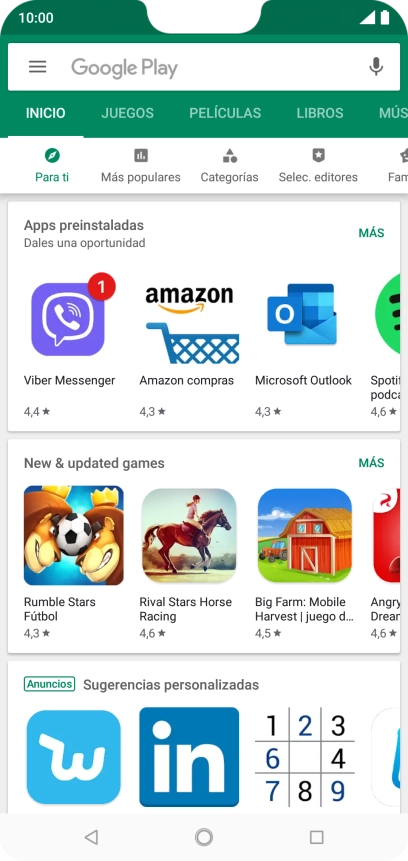The height and width of the screenshot is (861, 408).
Task: Show more Apps preinstaladas
Action: pyautogui.click(x=371, y=233)
